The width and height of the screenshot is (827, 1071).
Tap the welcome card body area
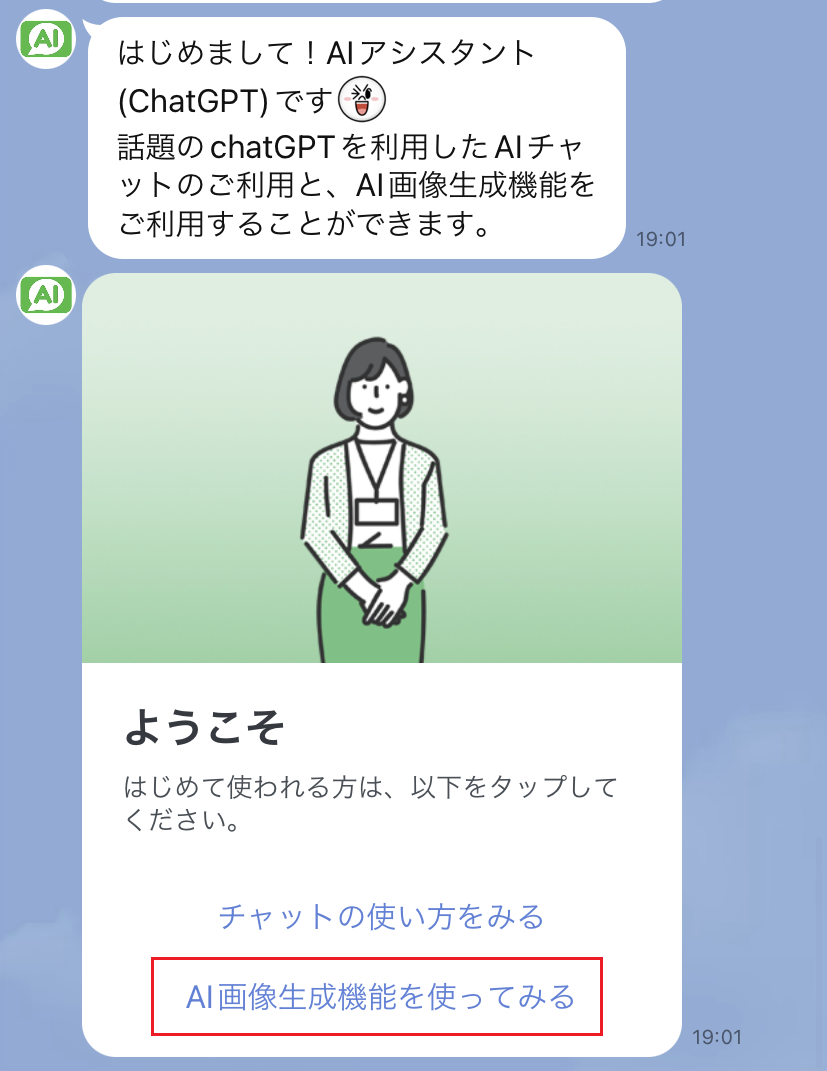[385, 800]
